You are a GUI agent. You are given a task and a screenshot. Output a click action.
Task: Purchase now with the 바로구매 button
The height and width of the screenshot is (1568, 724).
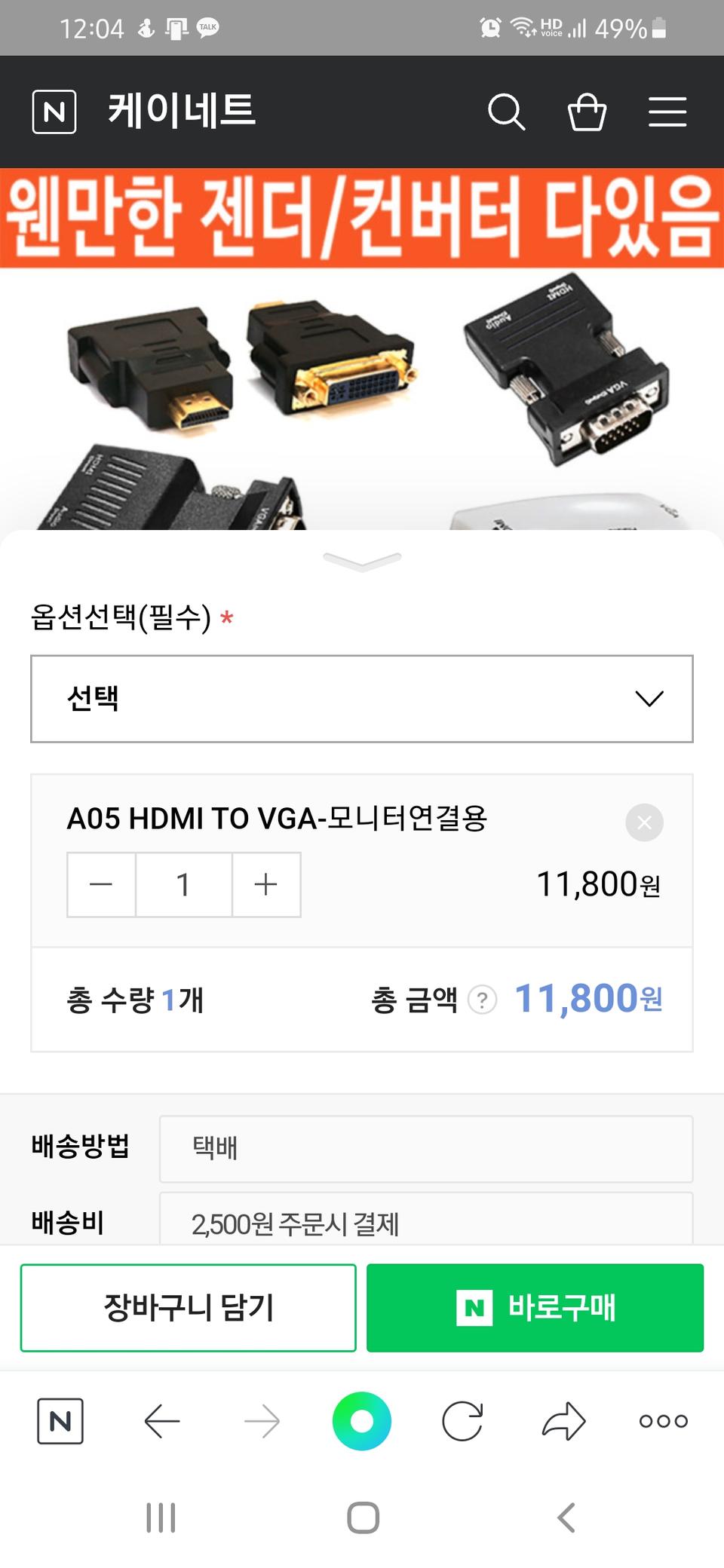(x=535, y=1308)
